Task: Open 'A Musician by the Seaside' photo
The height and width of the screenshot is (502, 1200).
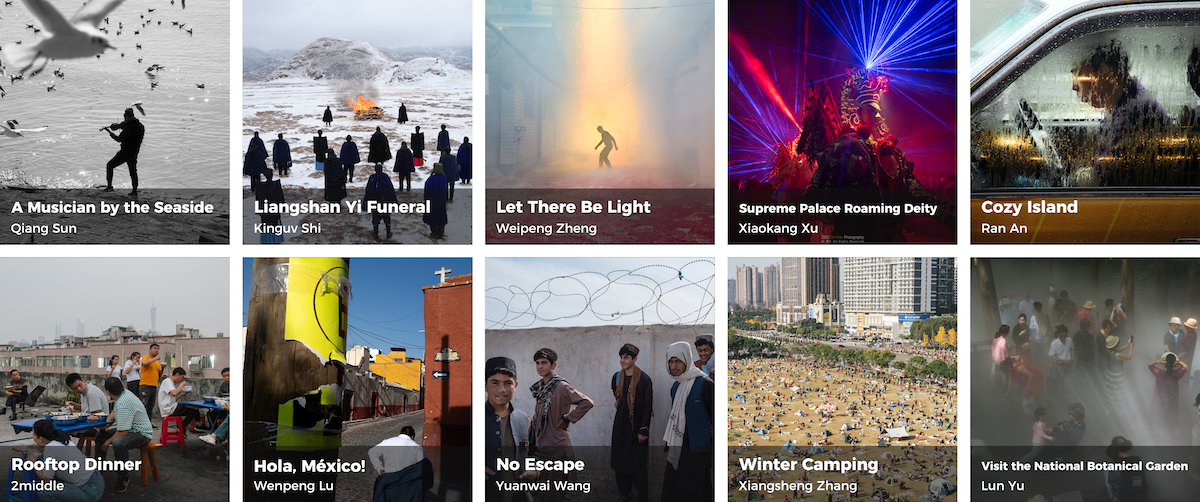Action: click(x=114, y=120)
